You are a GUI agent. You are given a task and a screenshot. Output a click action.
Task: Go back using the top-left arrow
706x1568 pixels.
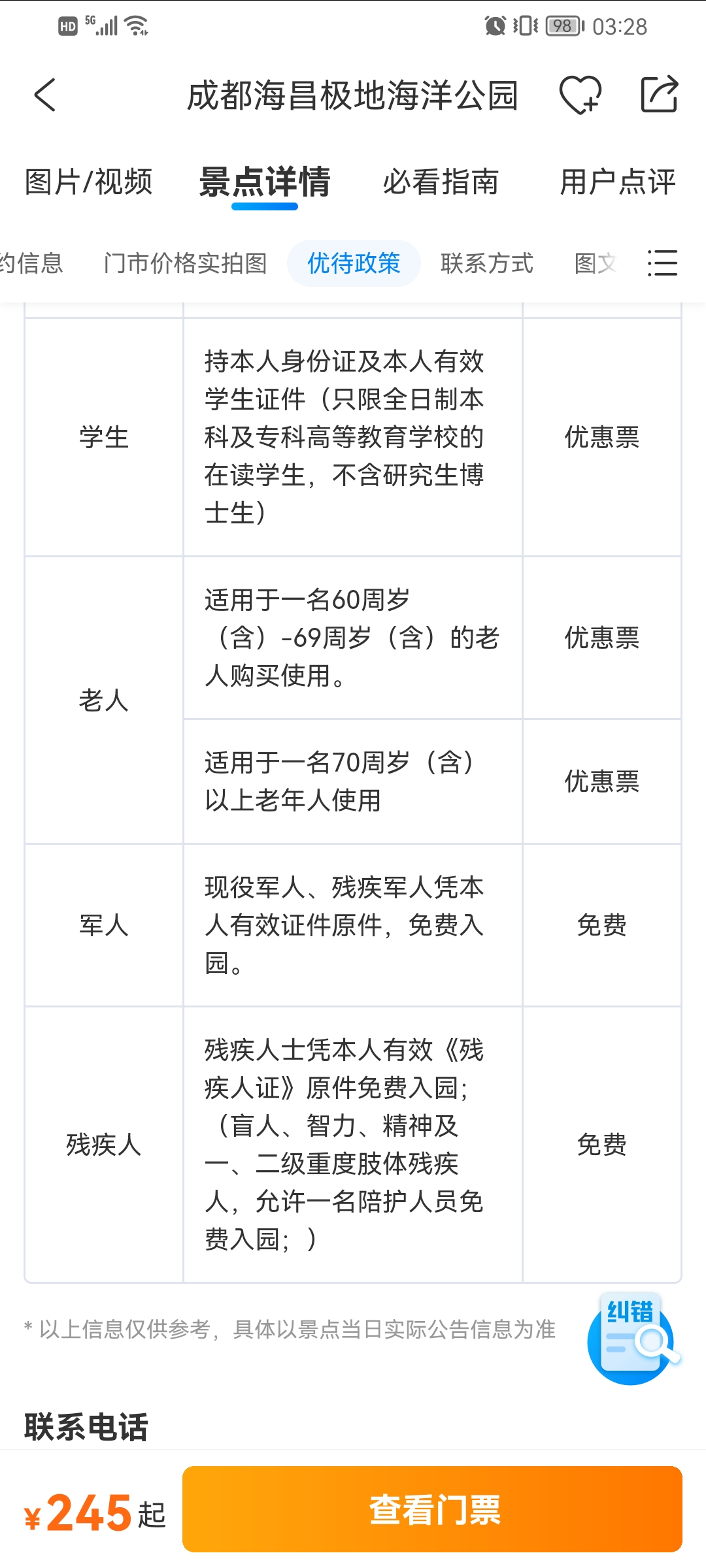tap(45, 95)
